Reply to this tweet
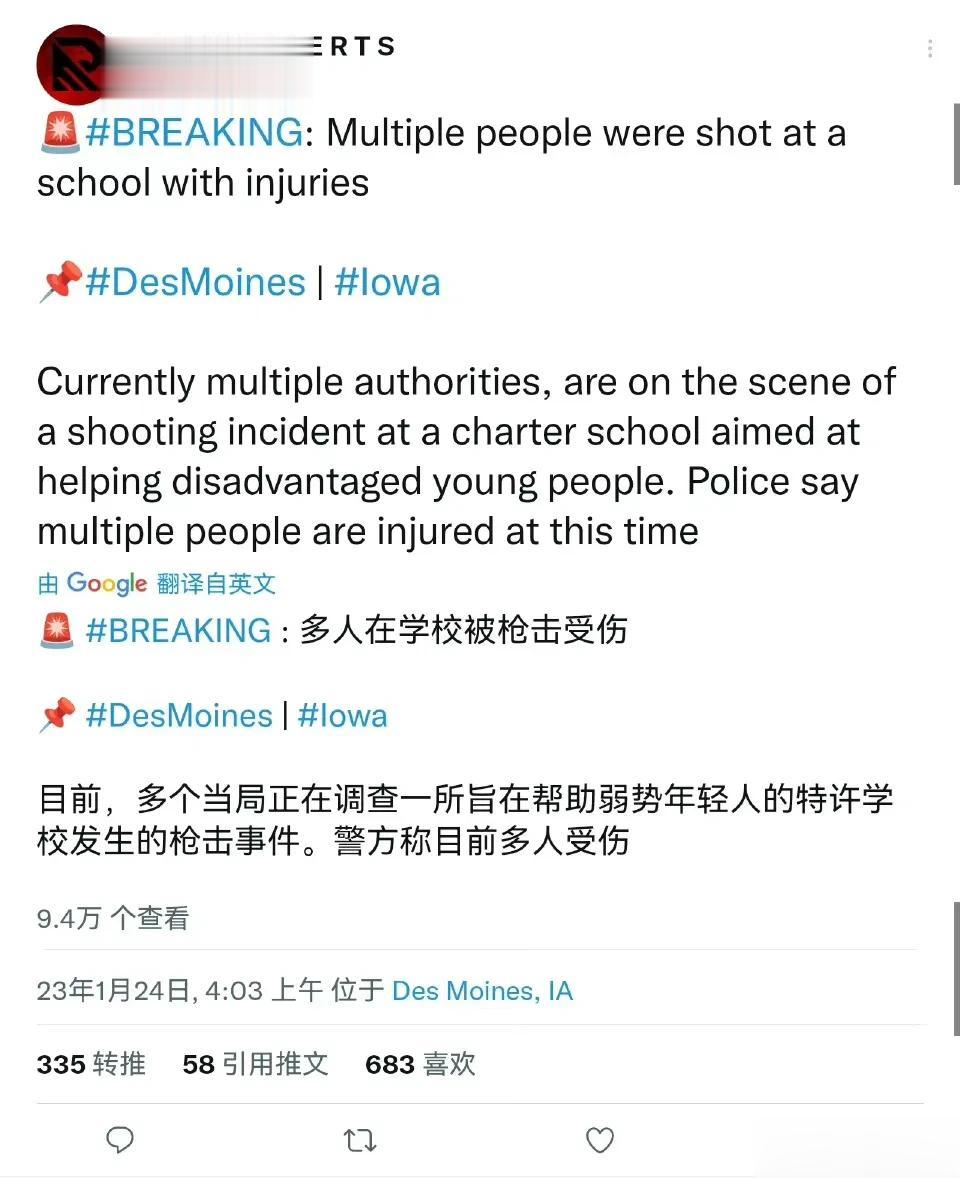960x1178 pixels. (x=120, y=1140)
